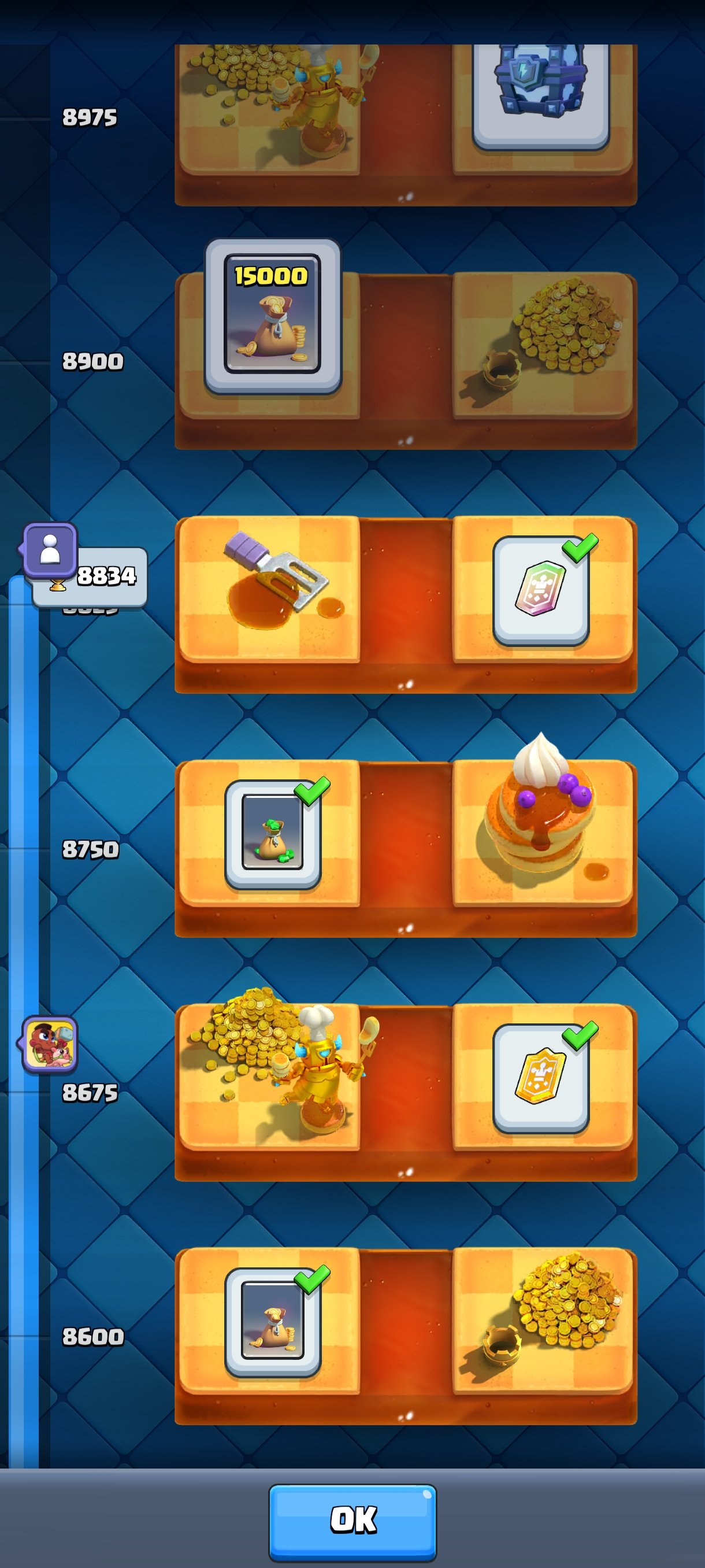Screen dimensions: 705x1568
Task: Open the claimed rainbow banner token reward
Action: [541, 590]
